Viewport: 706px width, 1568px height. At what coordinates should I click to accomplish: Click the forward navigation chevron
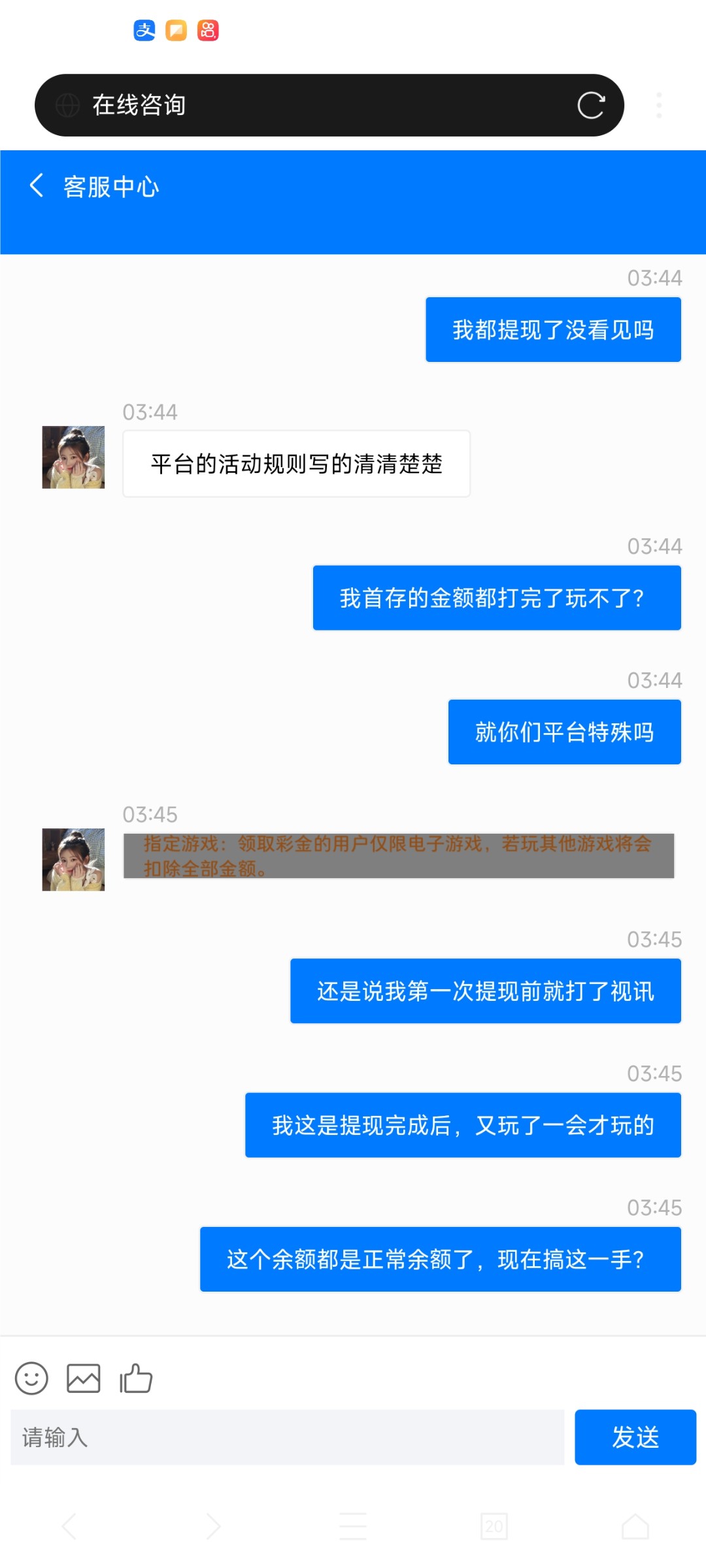click(x=212, y=1526)
